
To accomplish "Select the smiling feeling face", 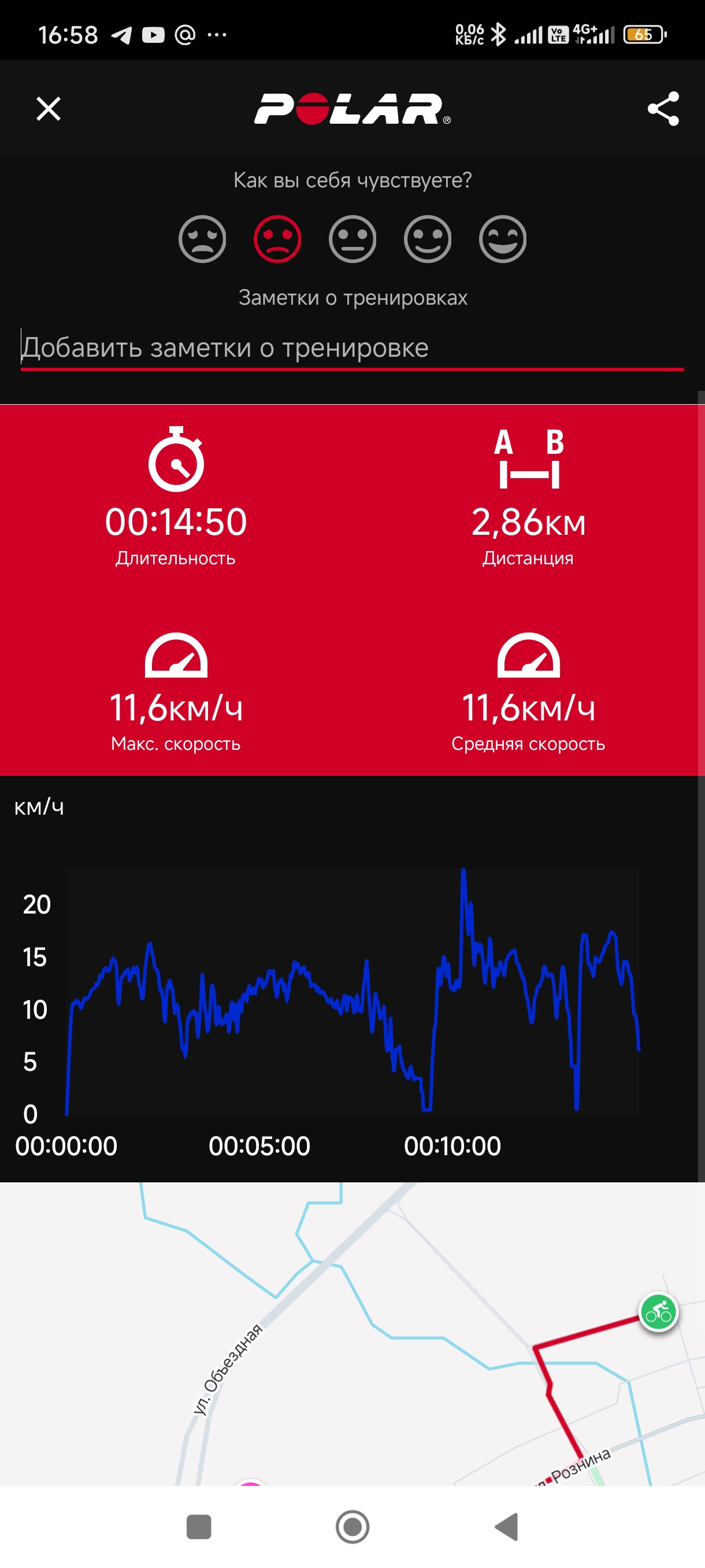I will tap(428, 239).
